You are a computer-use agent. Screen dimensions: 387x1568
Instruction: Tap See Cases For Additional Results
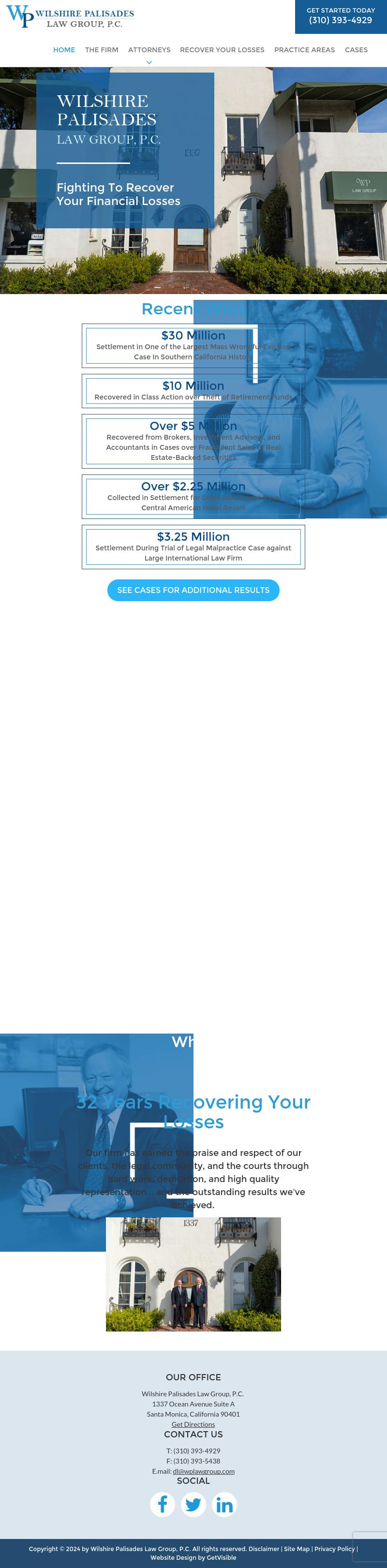193,590
